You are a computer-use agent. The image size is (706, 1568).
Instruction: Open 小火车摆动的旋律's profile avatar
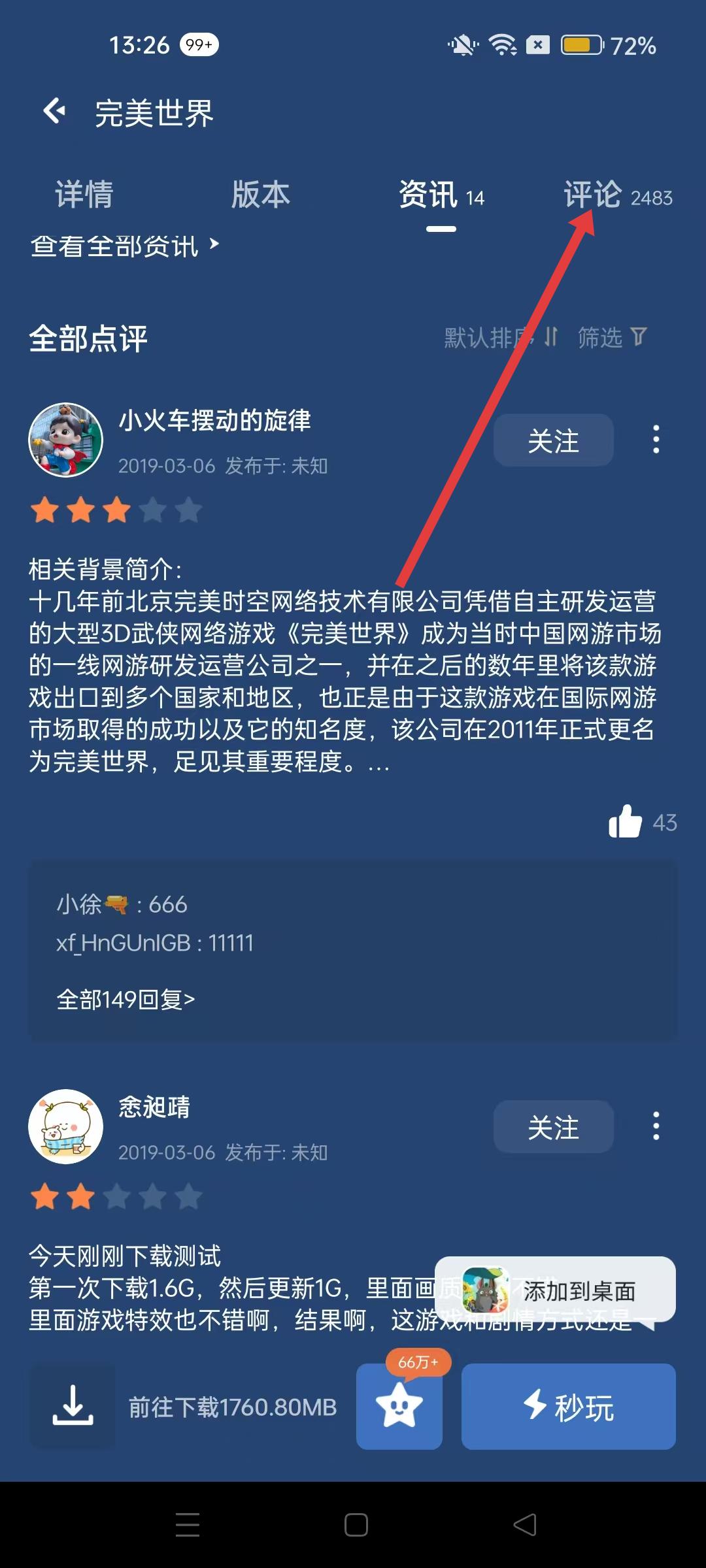coord(65,440)
